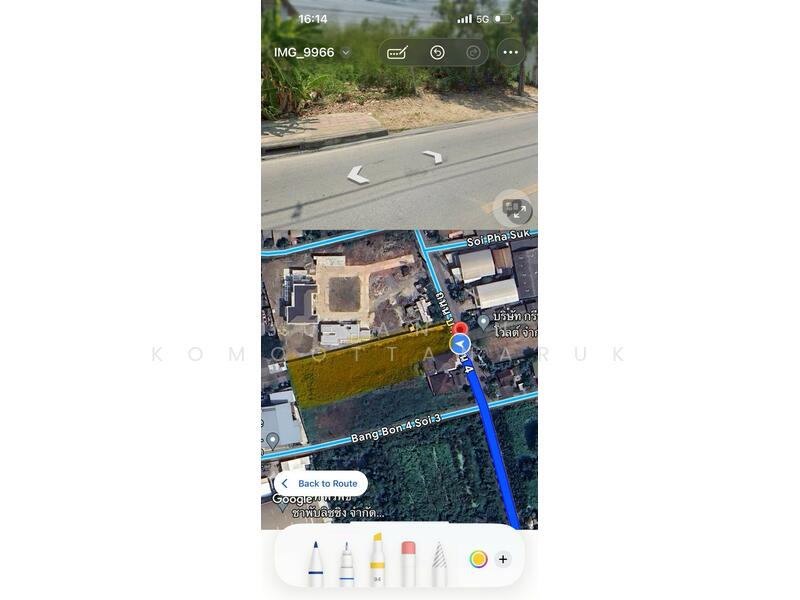Select the fine-tip marker tool
Image resolution: width=800 pixels, height=600 pixels.
(346, 563)
